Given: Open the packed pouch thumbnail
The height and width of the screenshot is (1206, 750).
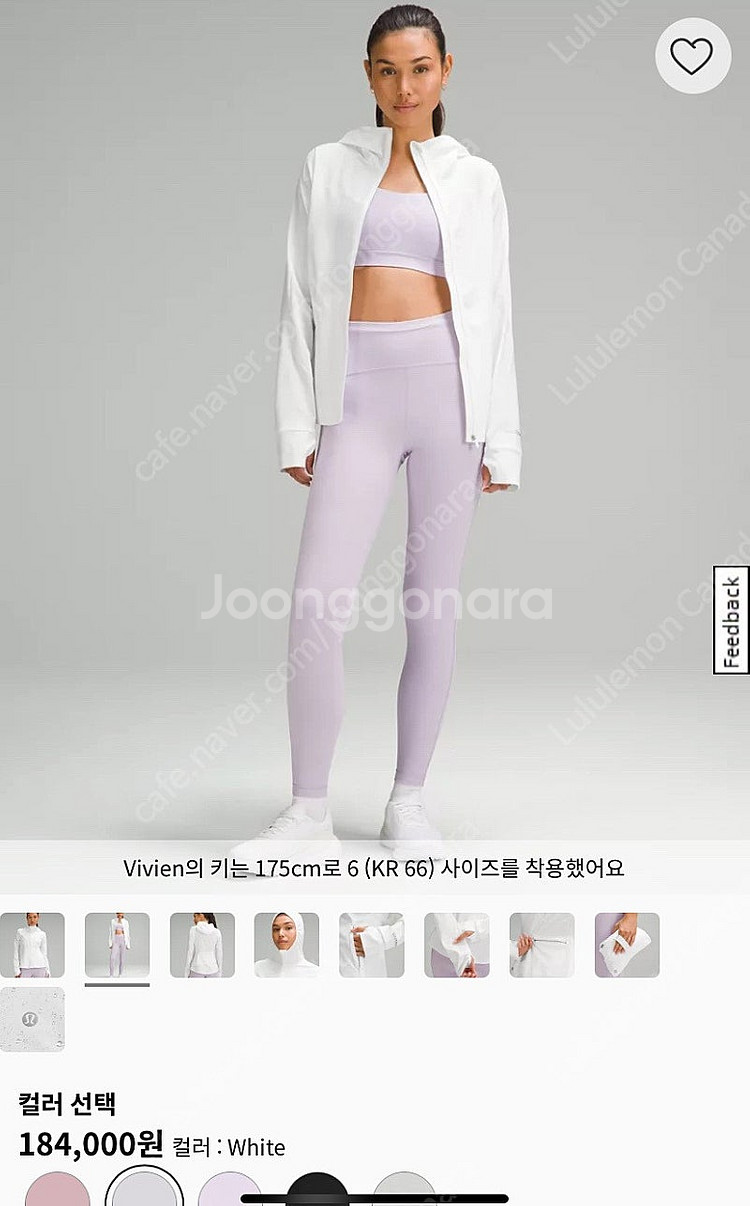Looking at the screenshot, I should pyautogui.click(x=627, y=945).
